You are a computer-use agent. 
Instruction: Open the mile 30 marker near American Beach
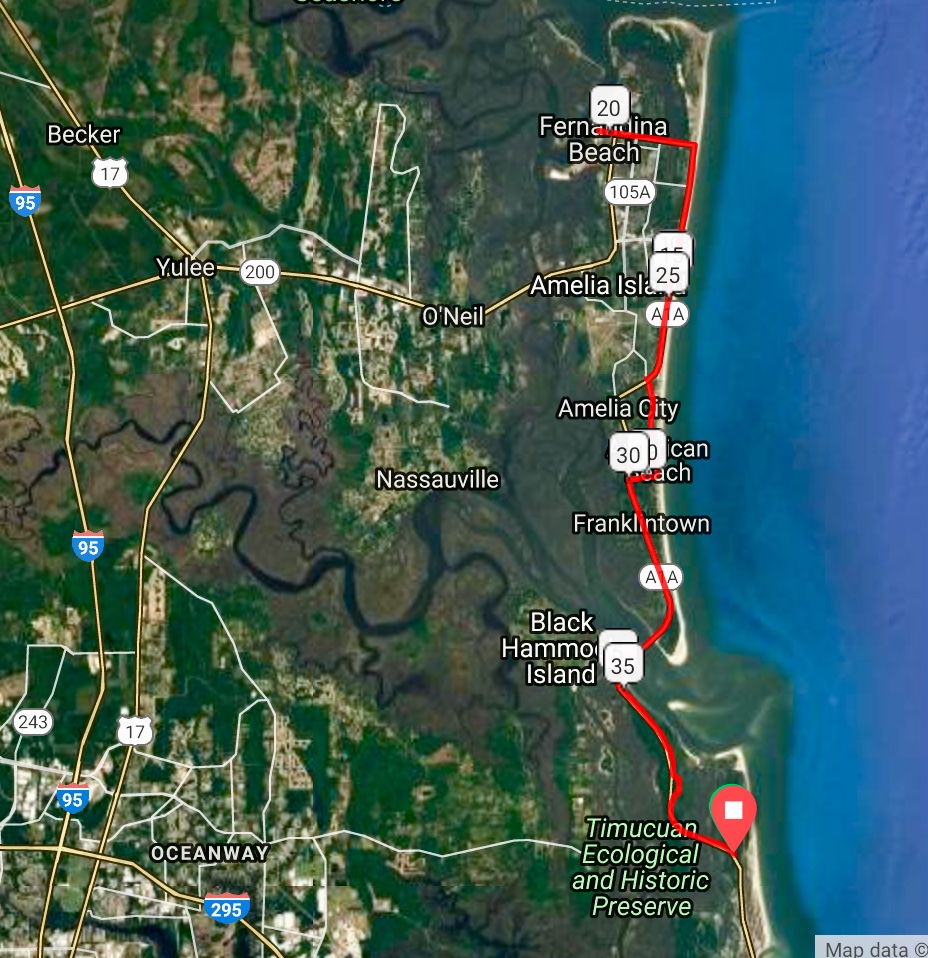[x=628, y=455]
